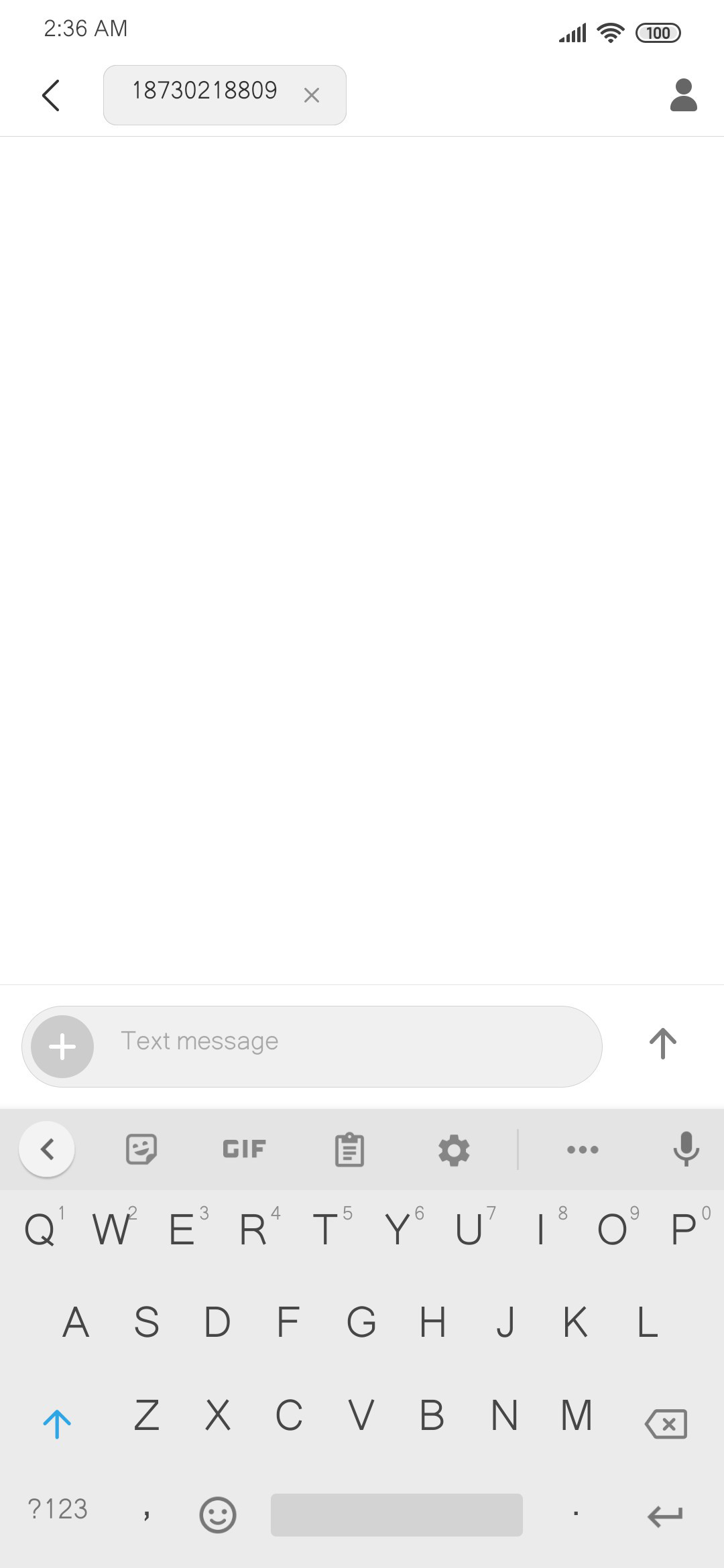The width and height of the screenshot is (724, 1568).
Task: Tap the backspace key
Action: coord(666,1423)
